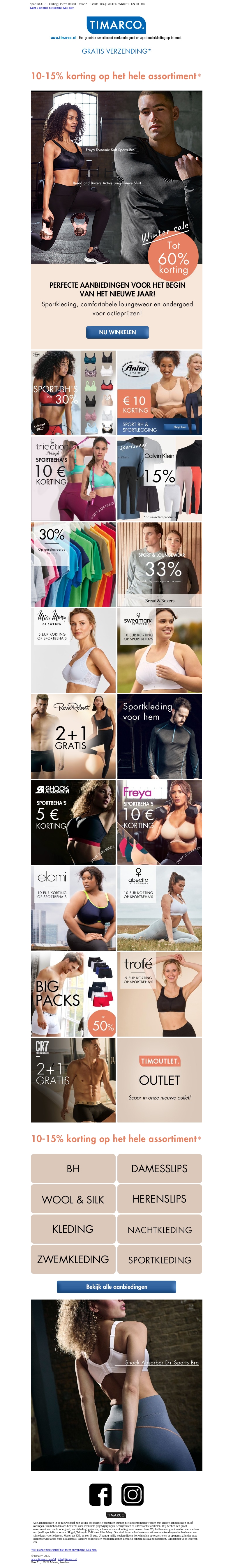Browse the KLEDING category

click(x=73, y=1229)
